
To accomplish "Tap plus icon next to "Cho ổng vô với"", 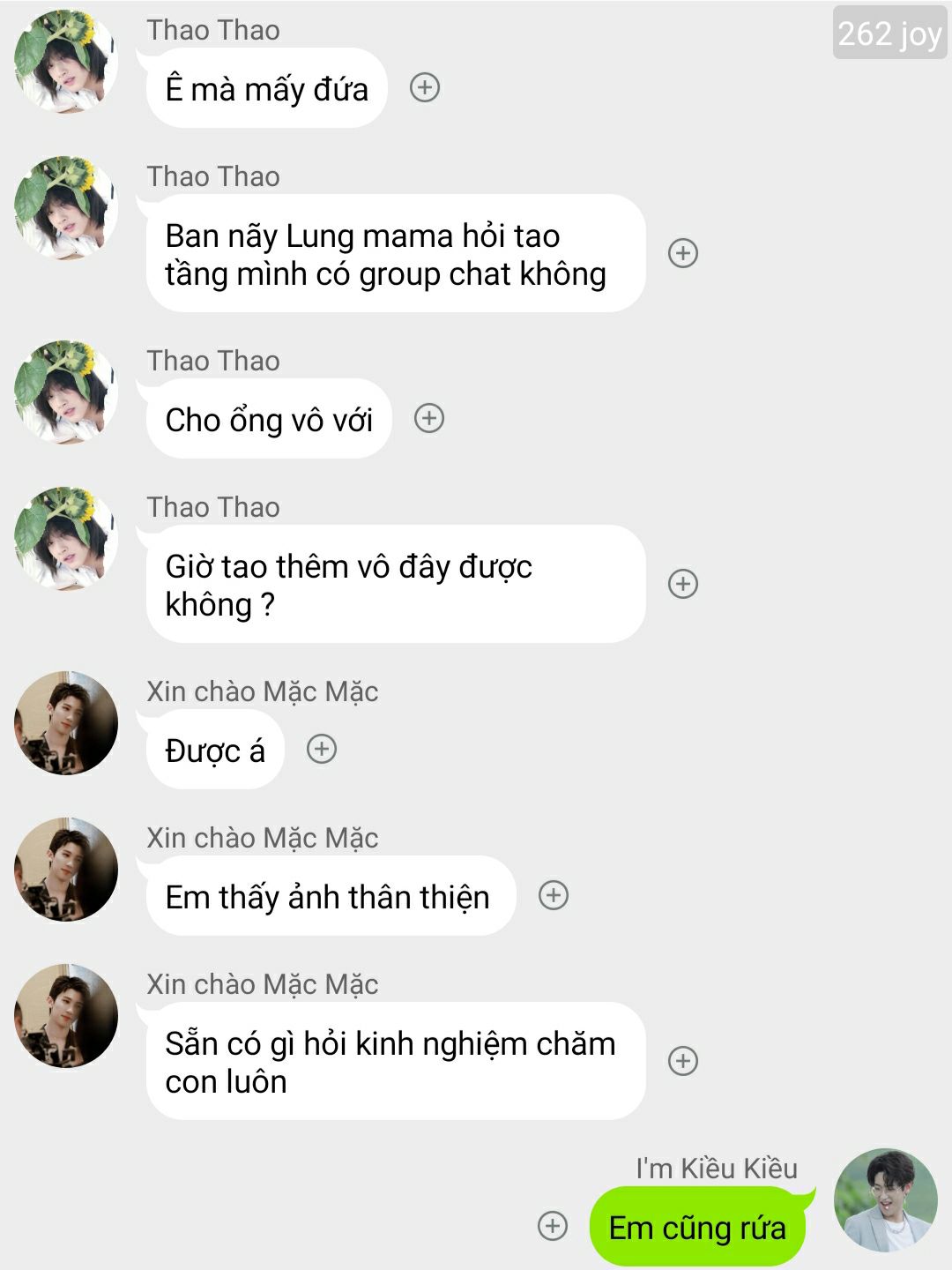I will [429, 418].
